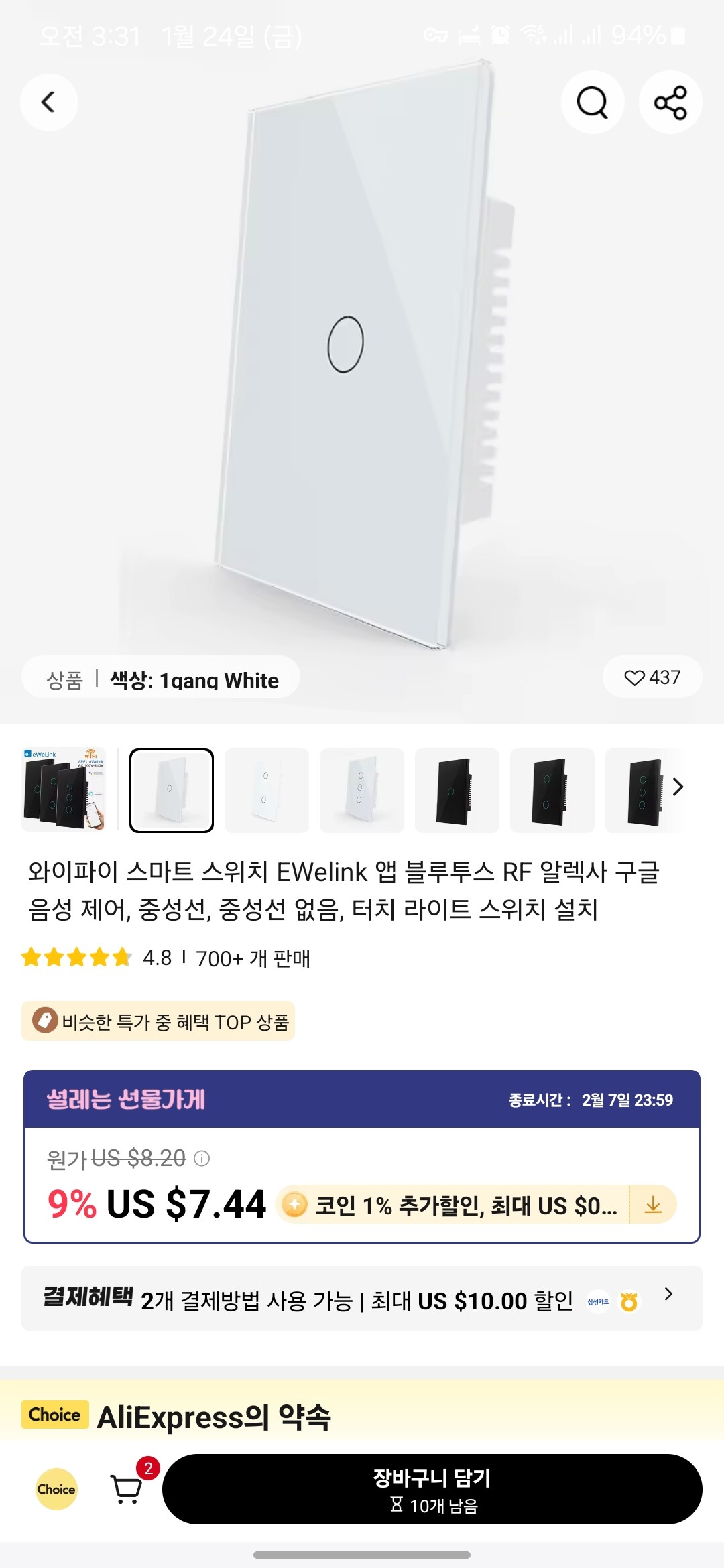Download the 코인 1% 추가할인 coupon
The width and height of the screenshot is (724, 1568).
tap(653, 1205)
